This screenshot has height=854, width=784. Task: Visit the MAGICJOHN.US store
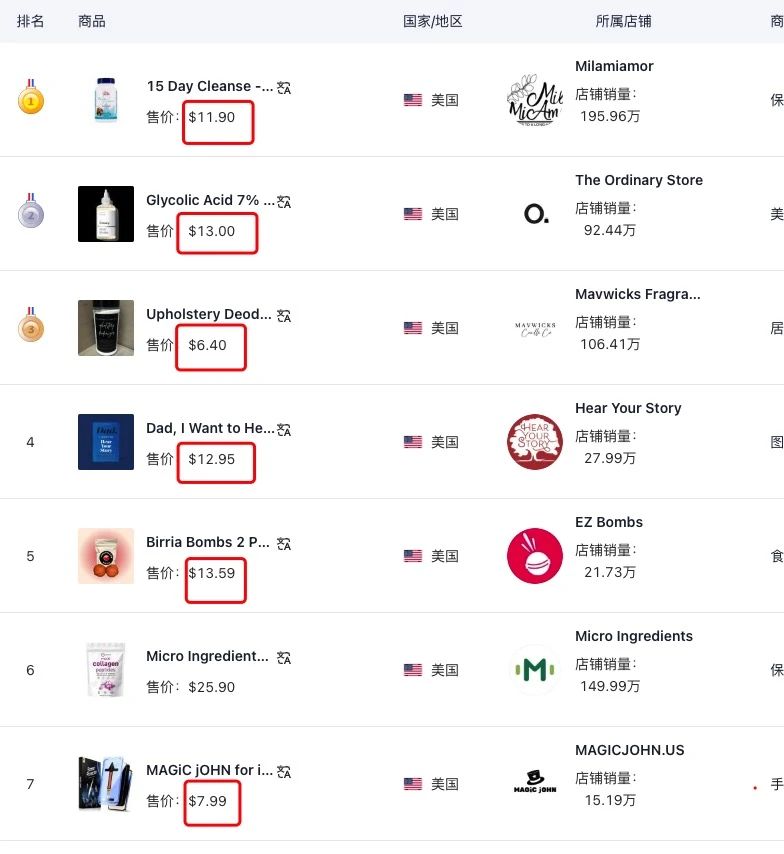629,750
